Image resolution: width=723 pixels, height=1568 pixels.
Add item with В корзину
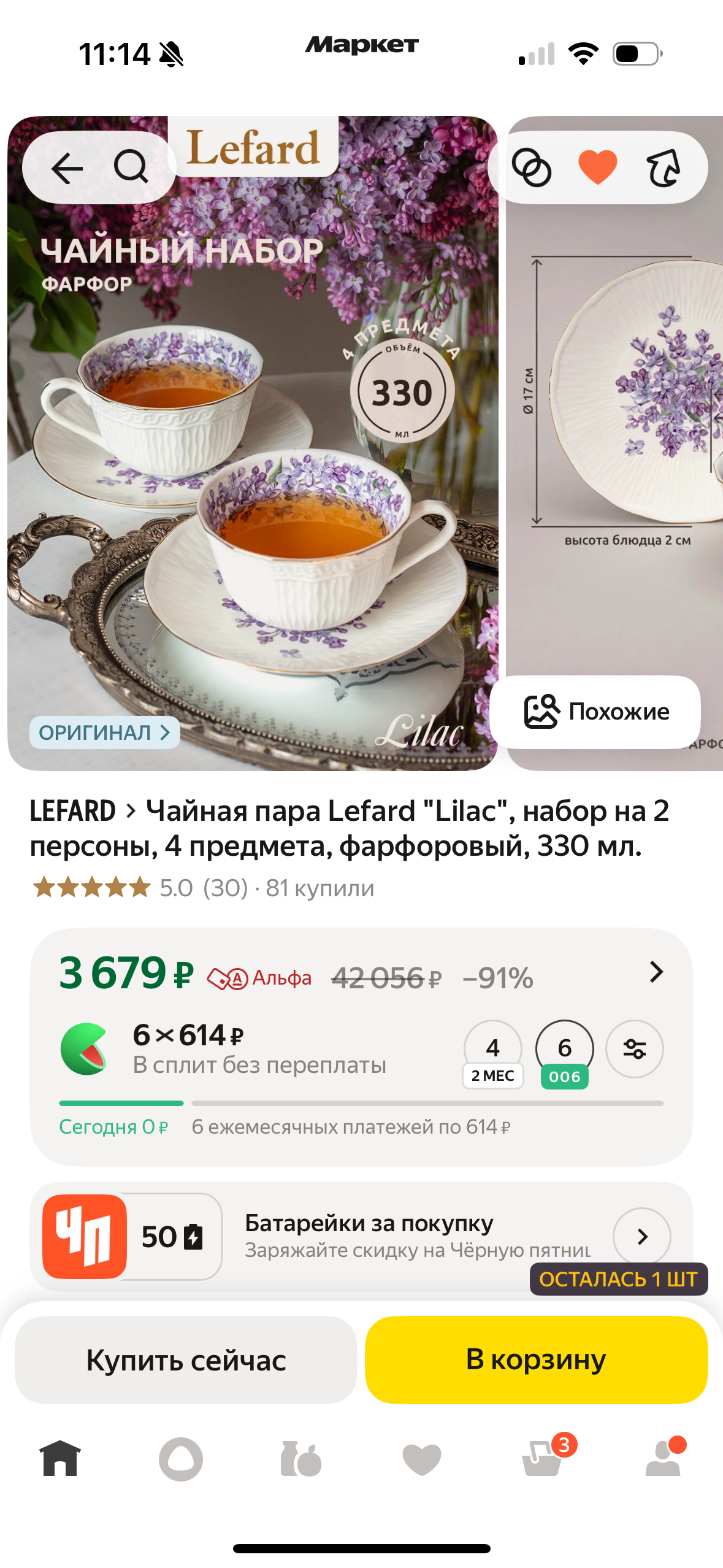click(536, 1360)
